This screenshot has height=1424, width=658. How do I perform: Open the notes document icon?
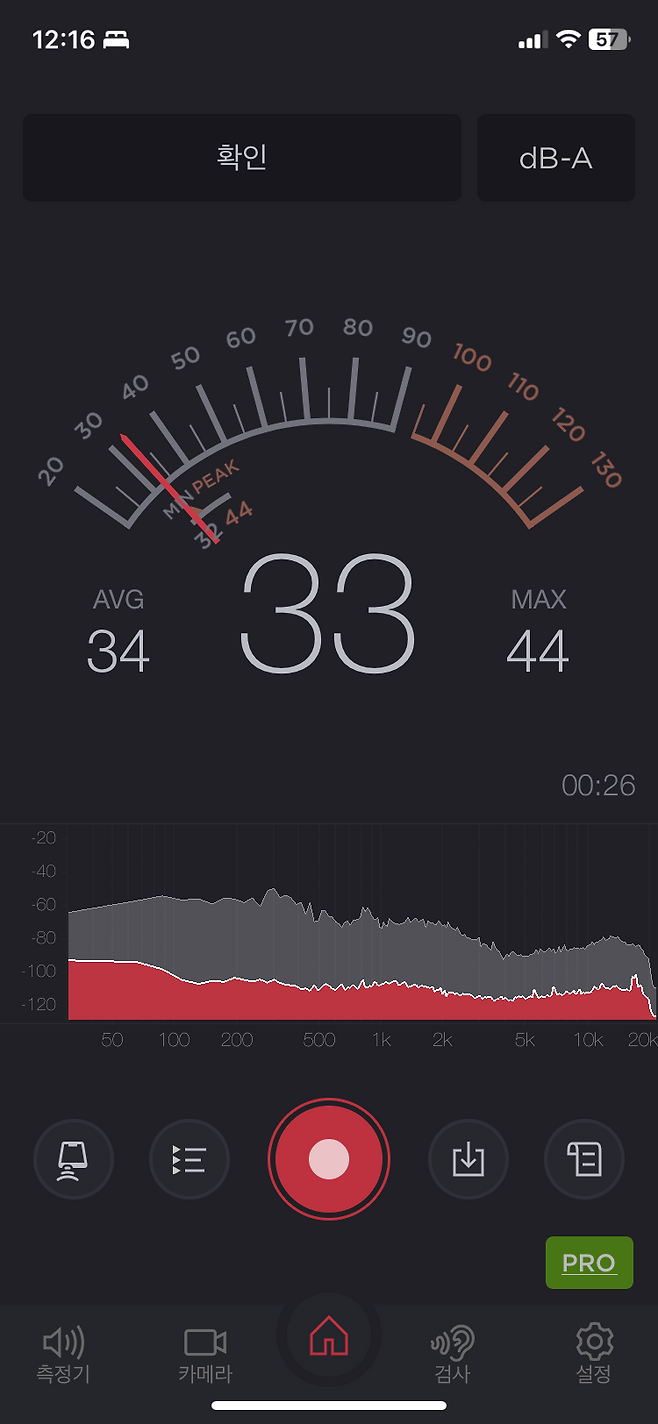pyautogui.click(x=584, y=1160)
